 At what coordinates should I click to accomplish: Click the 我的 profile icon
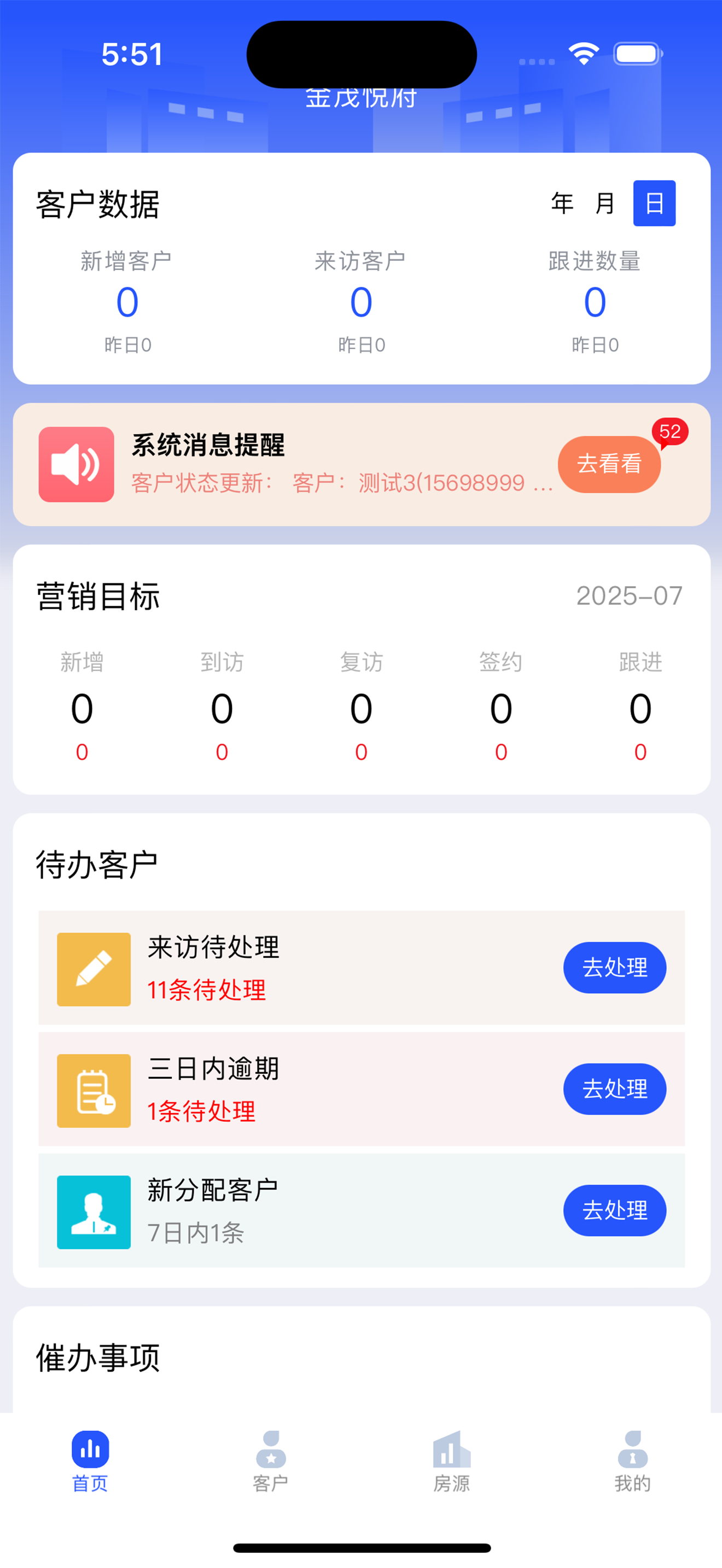coord(632,1449)
